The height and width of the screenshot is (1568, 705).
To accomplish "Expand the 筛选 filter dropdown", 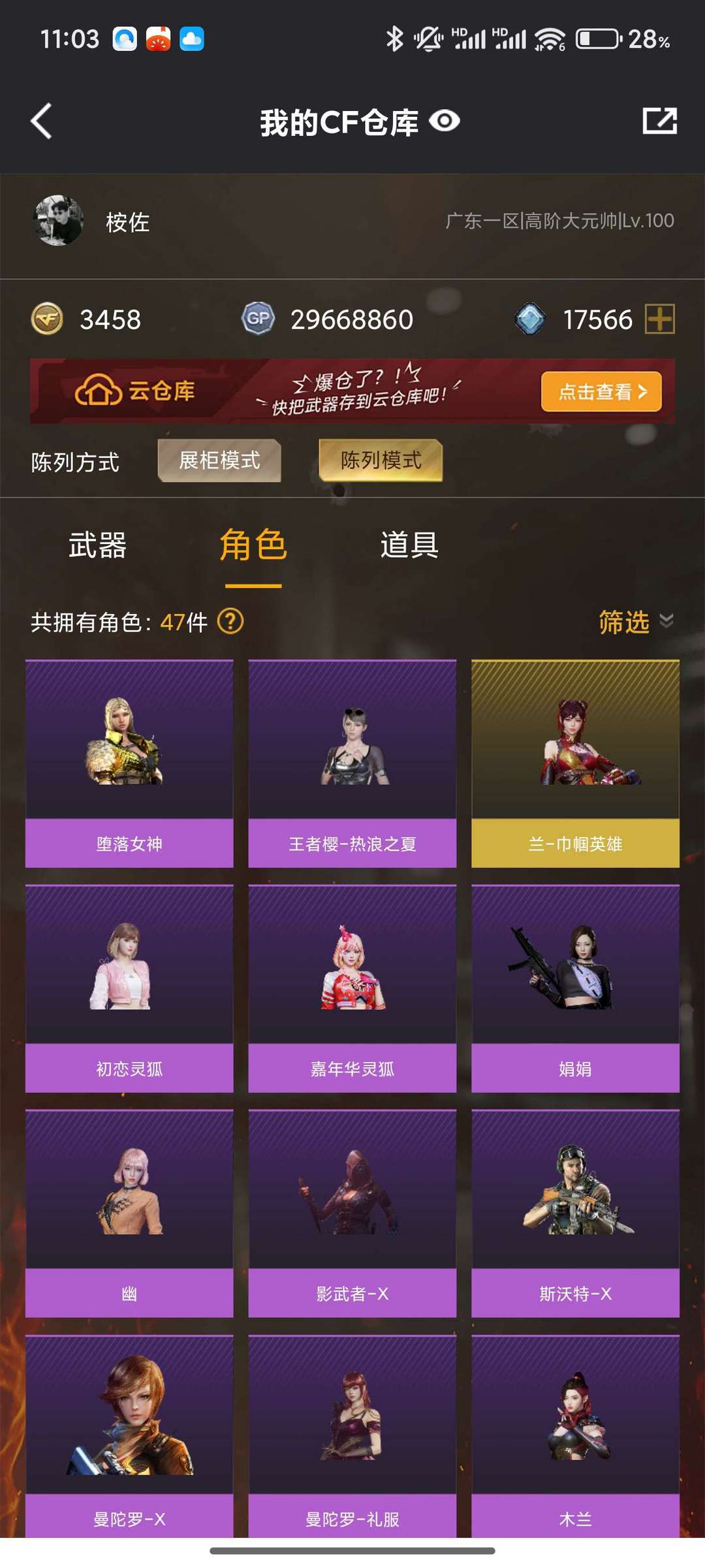I will (x=636, y=621).
